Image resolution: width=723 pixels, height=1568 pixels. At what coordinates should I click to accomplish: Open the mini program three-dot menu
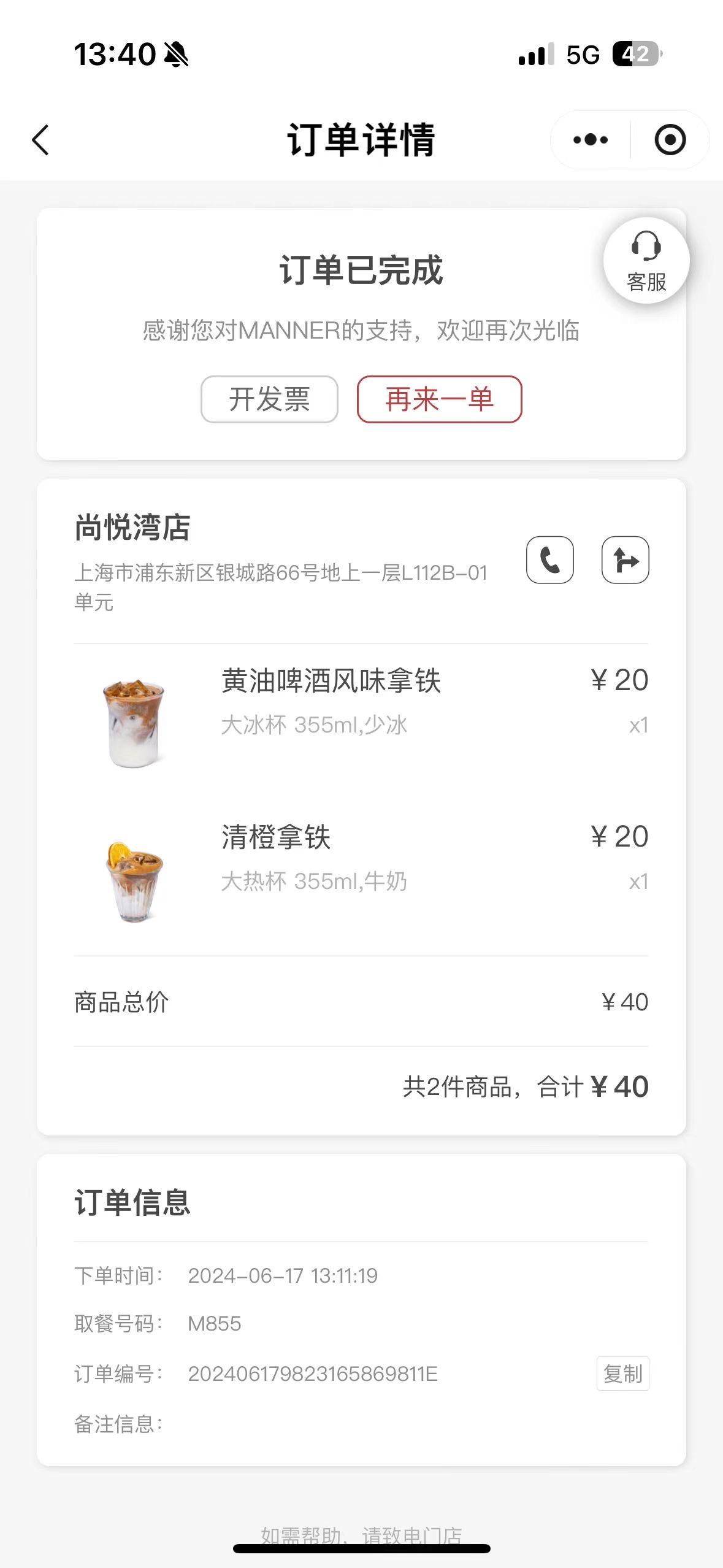pyautogui.click(x=590, y=140)
